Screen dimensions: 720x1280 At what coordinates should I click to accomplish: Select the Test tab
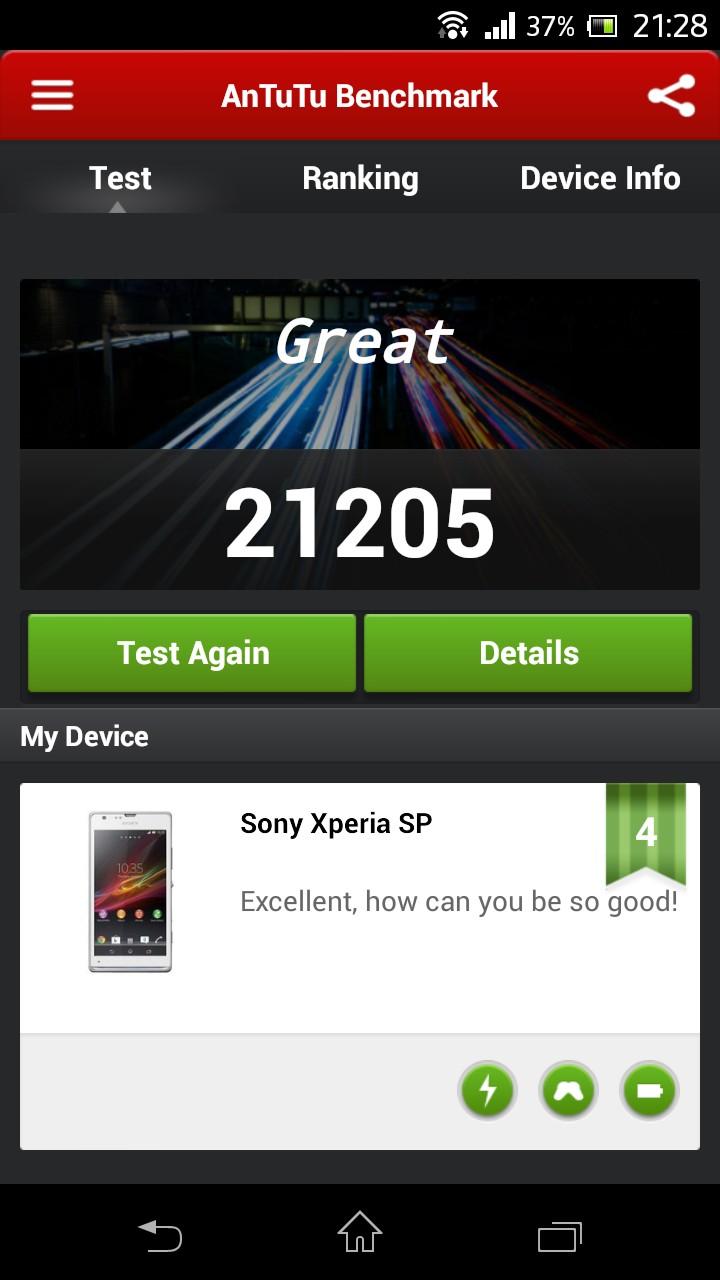[x=120, y=178]
